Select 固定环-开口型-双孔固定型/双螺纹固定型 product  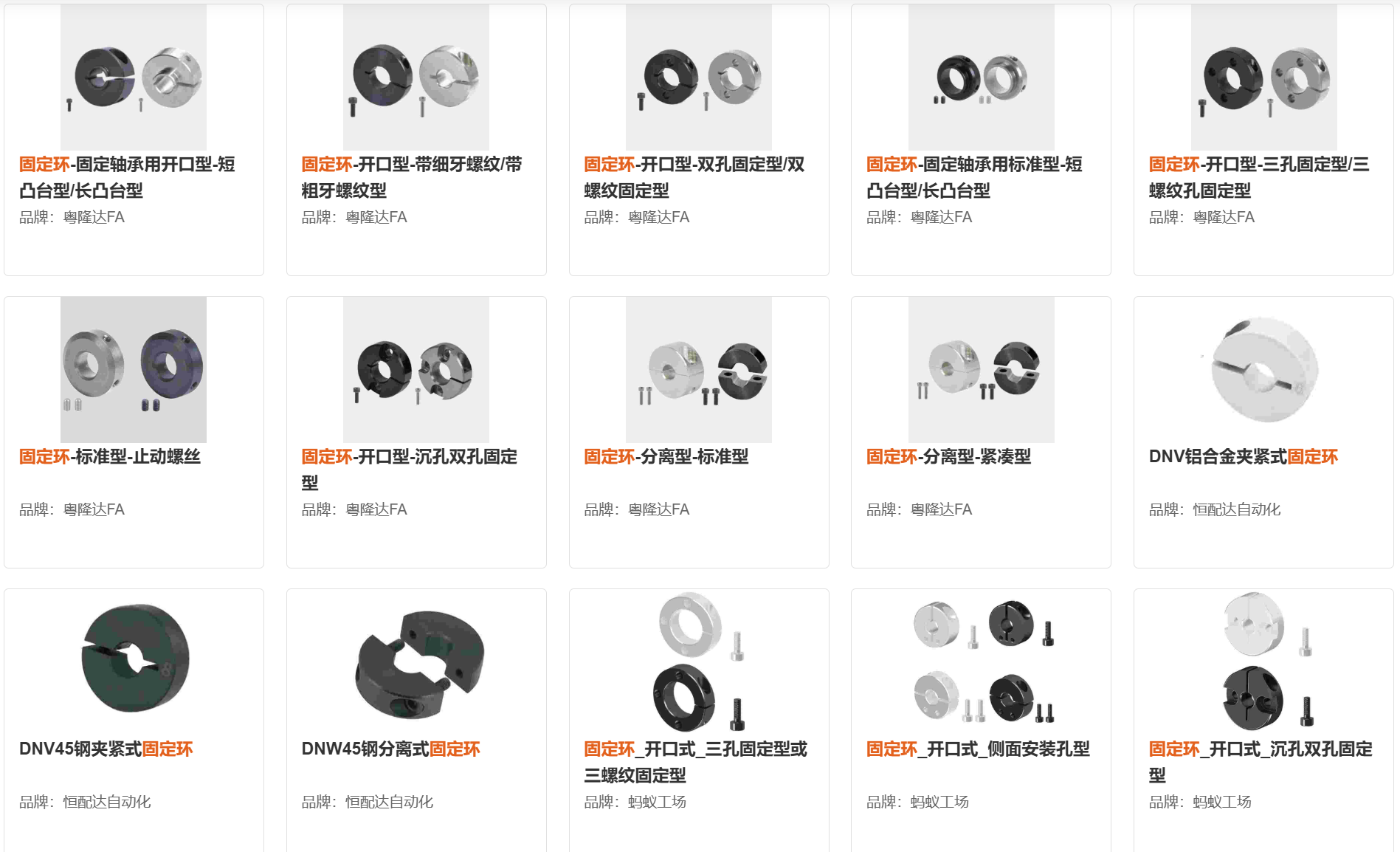point(694,176)
